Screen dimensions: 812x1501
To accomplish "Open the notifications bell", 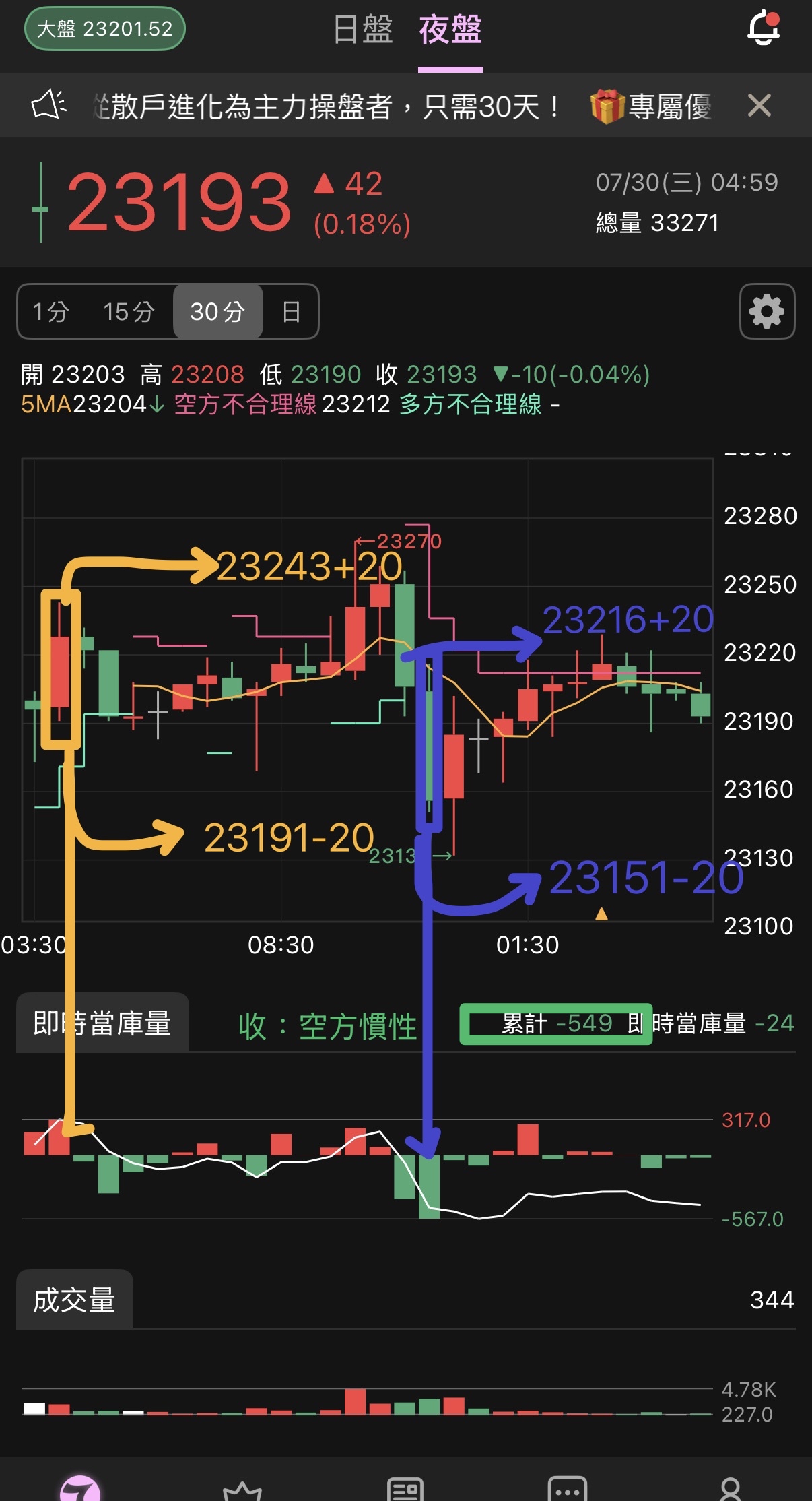I will [x=764, y=28].
